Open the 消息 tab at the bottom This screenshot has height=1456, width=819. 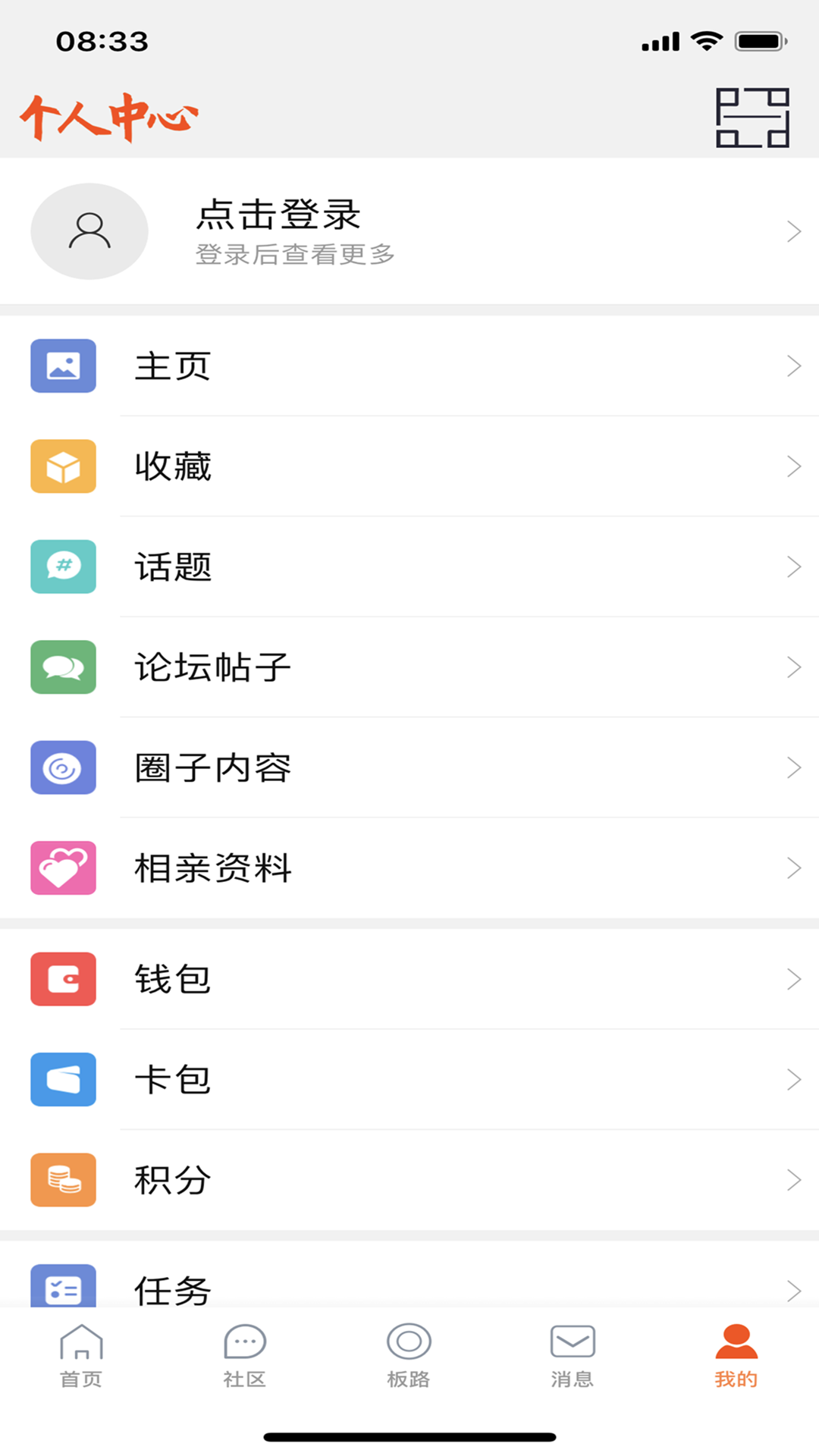[573, 1357]
